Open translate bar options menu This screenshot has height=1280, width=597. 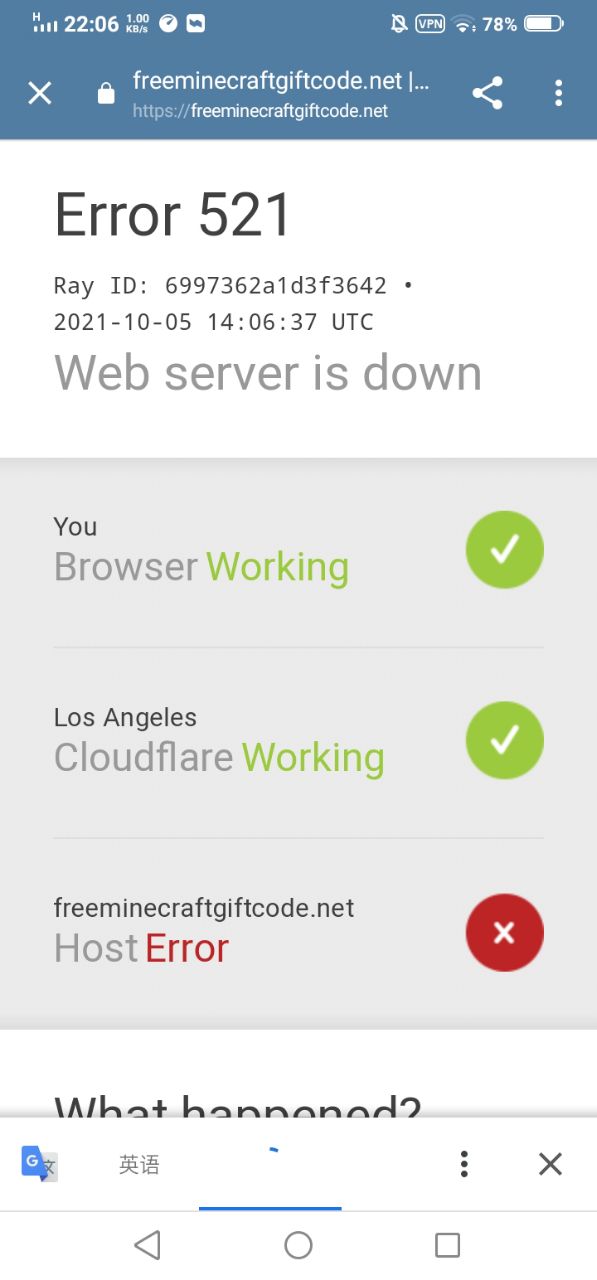pos(464,1164)
